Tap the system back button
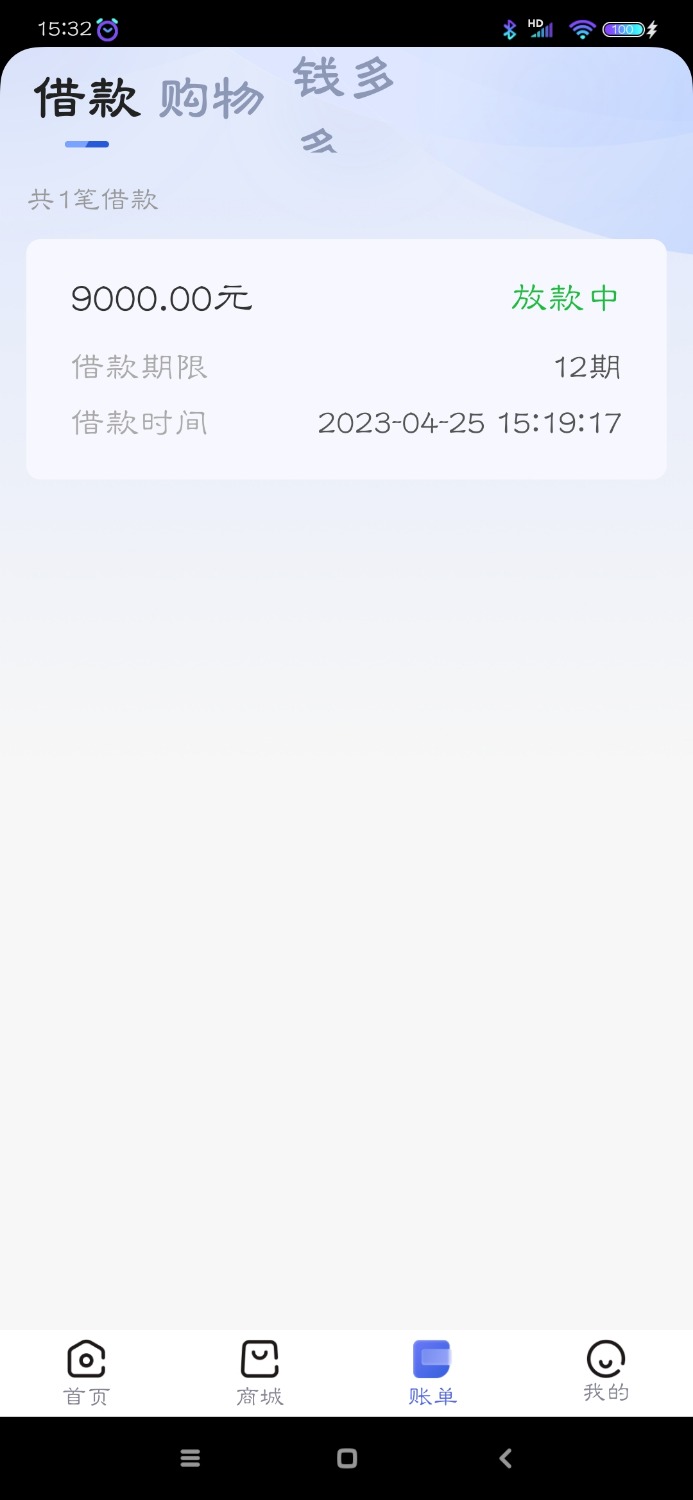The width and height of the screenshot is (693, 1500). click(505, 1458)
